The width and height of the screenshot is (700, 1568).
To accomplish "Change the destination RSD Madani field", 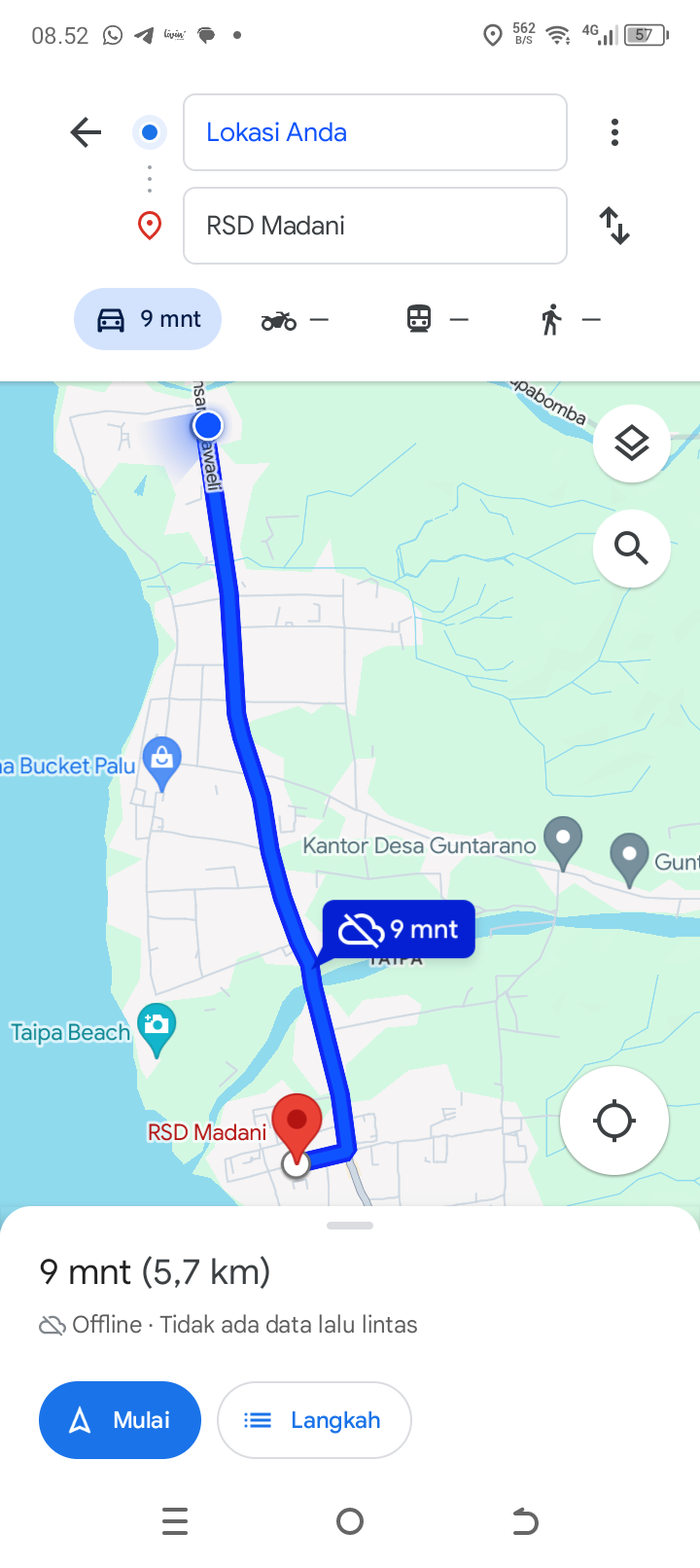I will pos(375,226).
